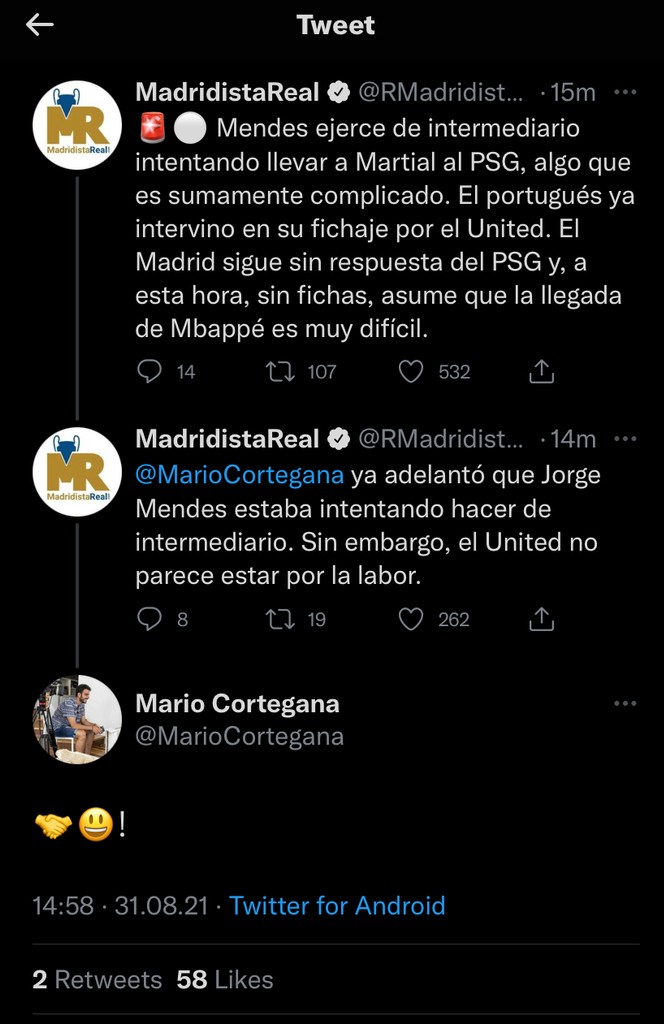Tap the Twitter for Android source link
Image resolution: width=664 pixels, height=1024 pixels.
pos(337,906)
